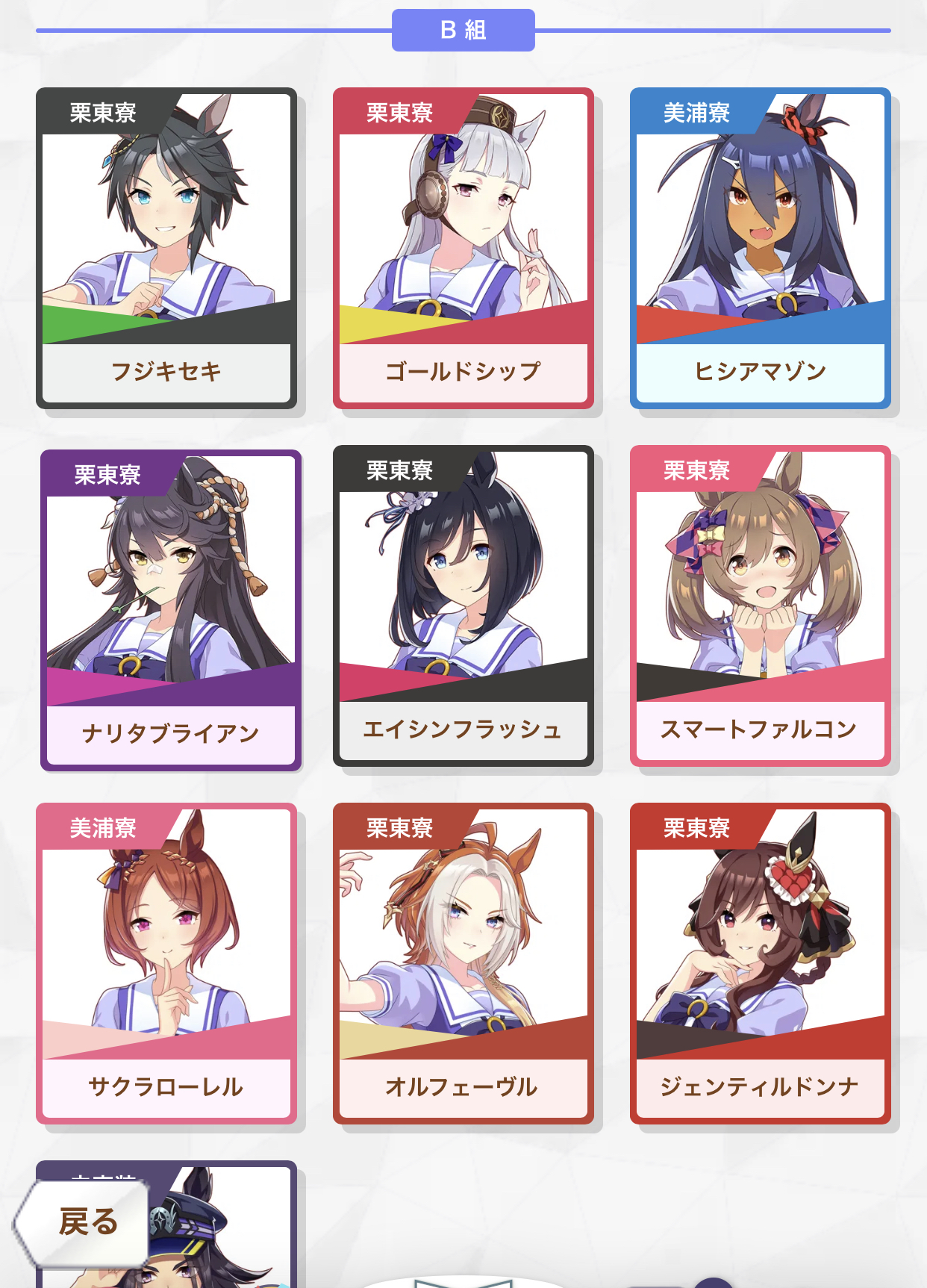Choose the エイシンフラッシュ character card
The height and width of the screenshot is (1288, 927).
pos(463,606)
